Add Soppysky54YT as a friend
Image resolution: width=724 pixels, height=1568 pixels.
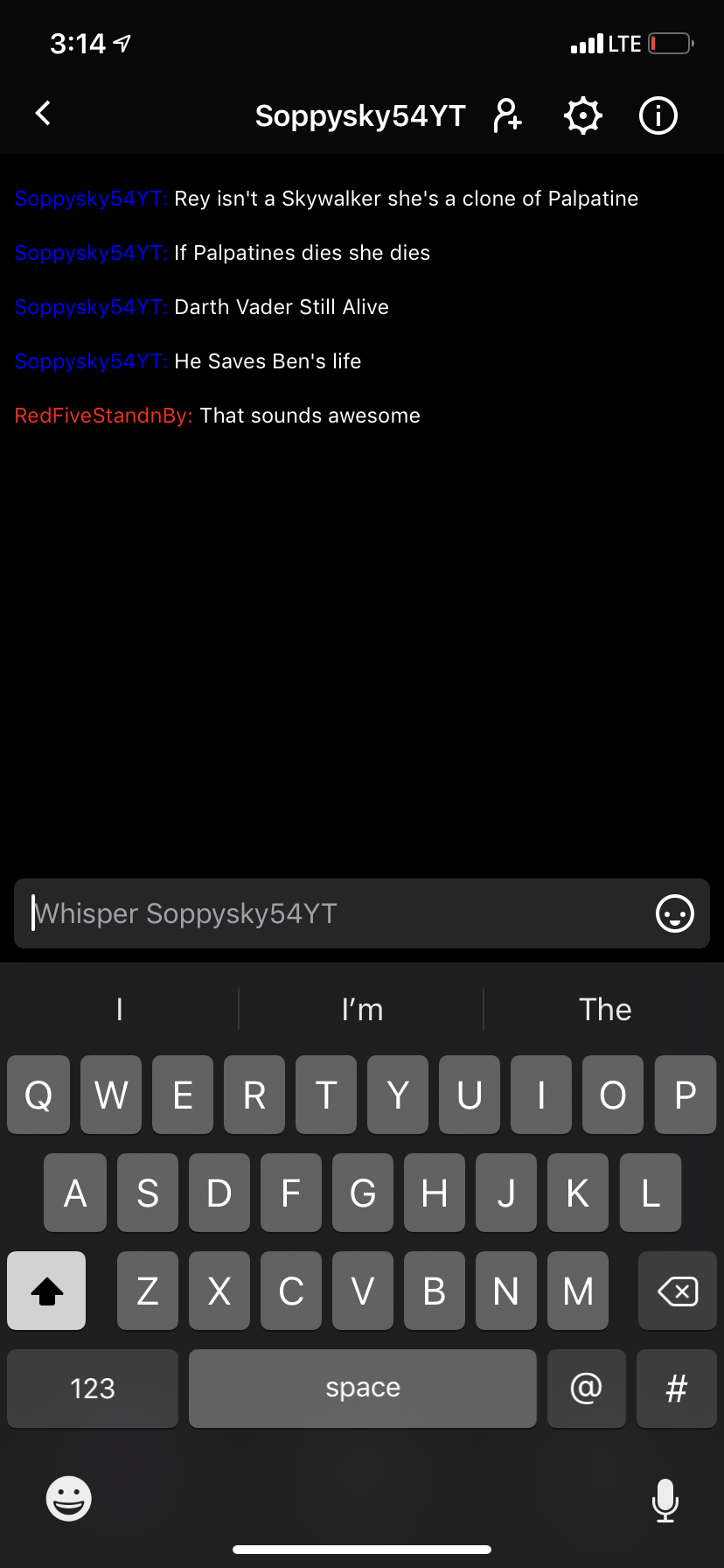pos(507,115)
